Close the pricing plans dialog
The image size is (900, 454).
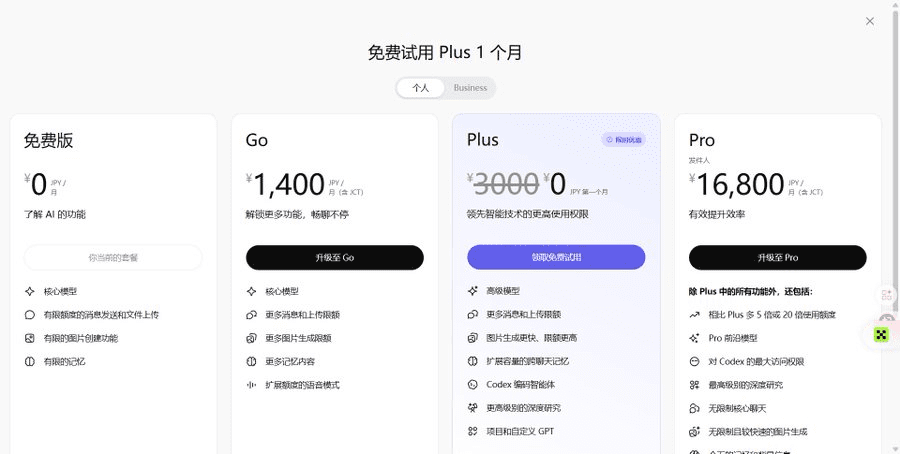870,21
